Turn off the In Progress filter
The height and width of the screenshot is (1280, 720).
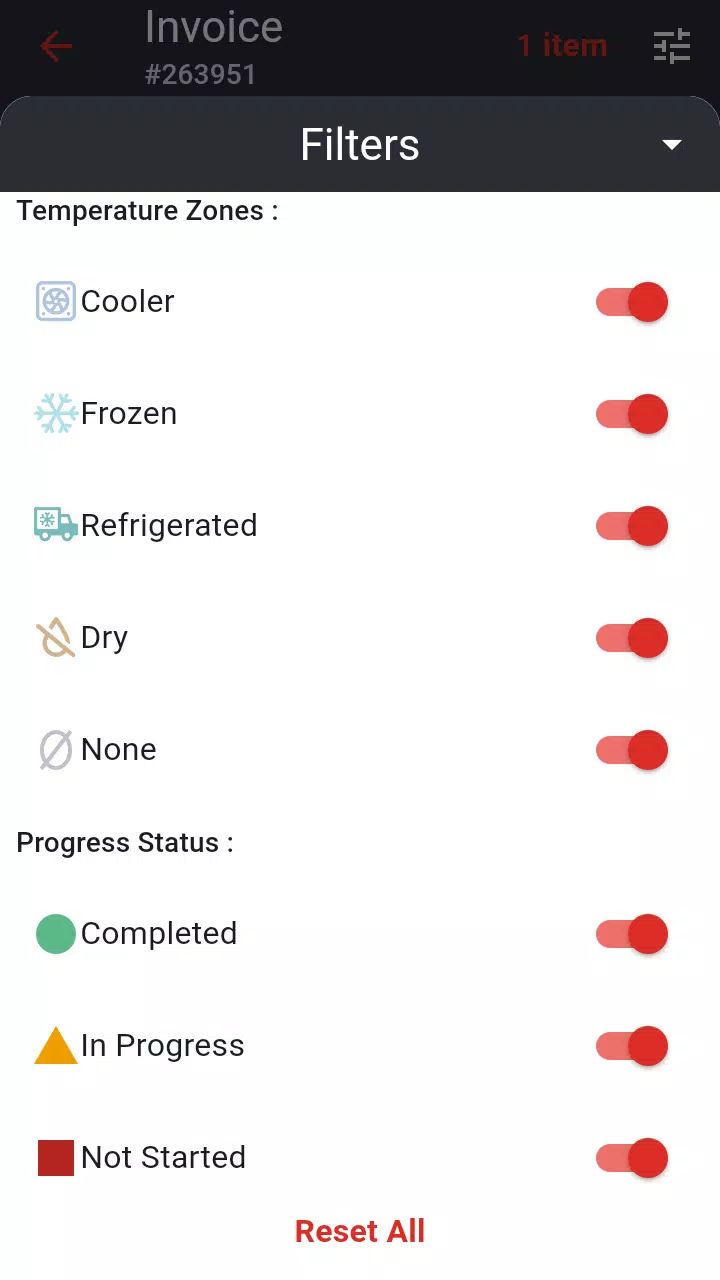tap(632, 1046)
